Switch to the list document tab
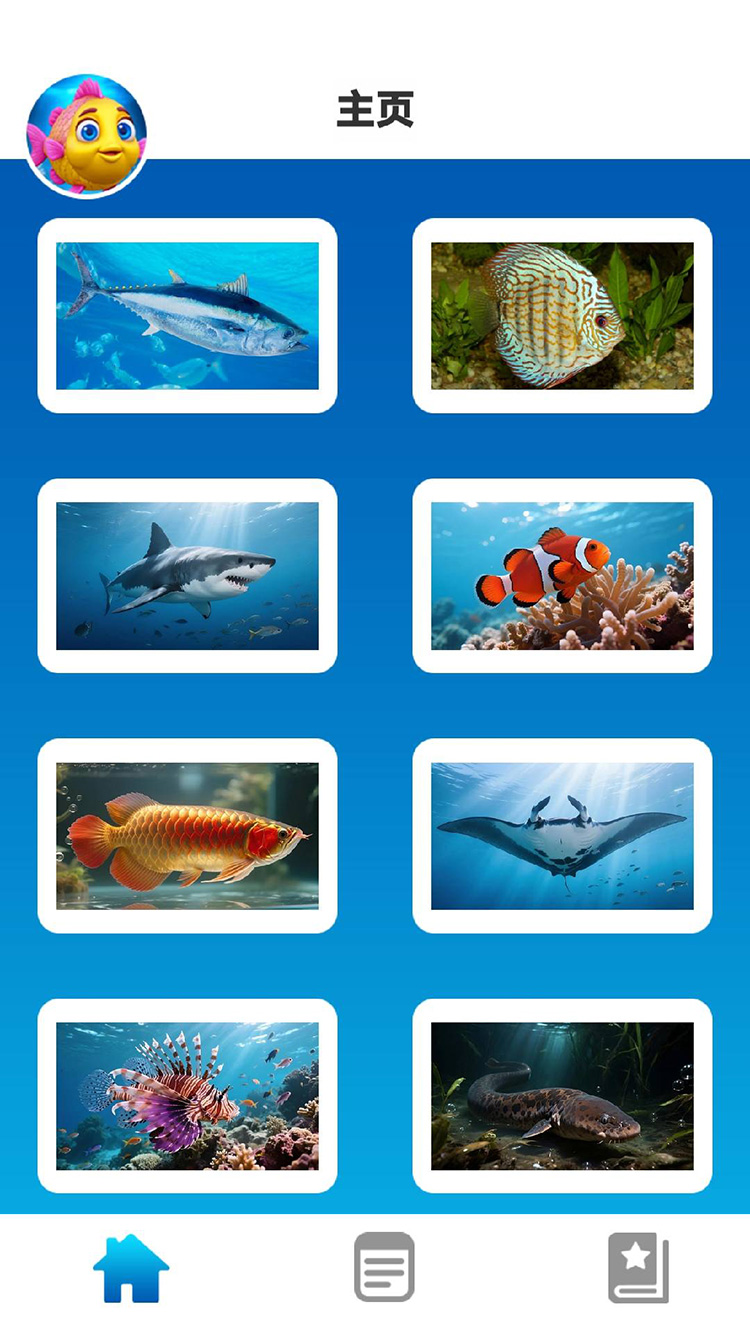 click(384, 1267)
